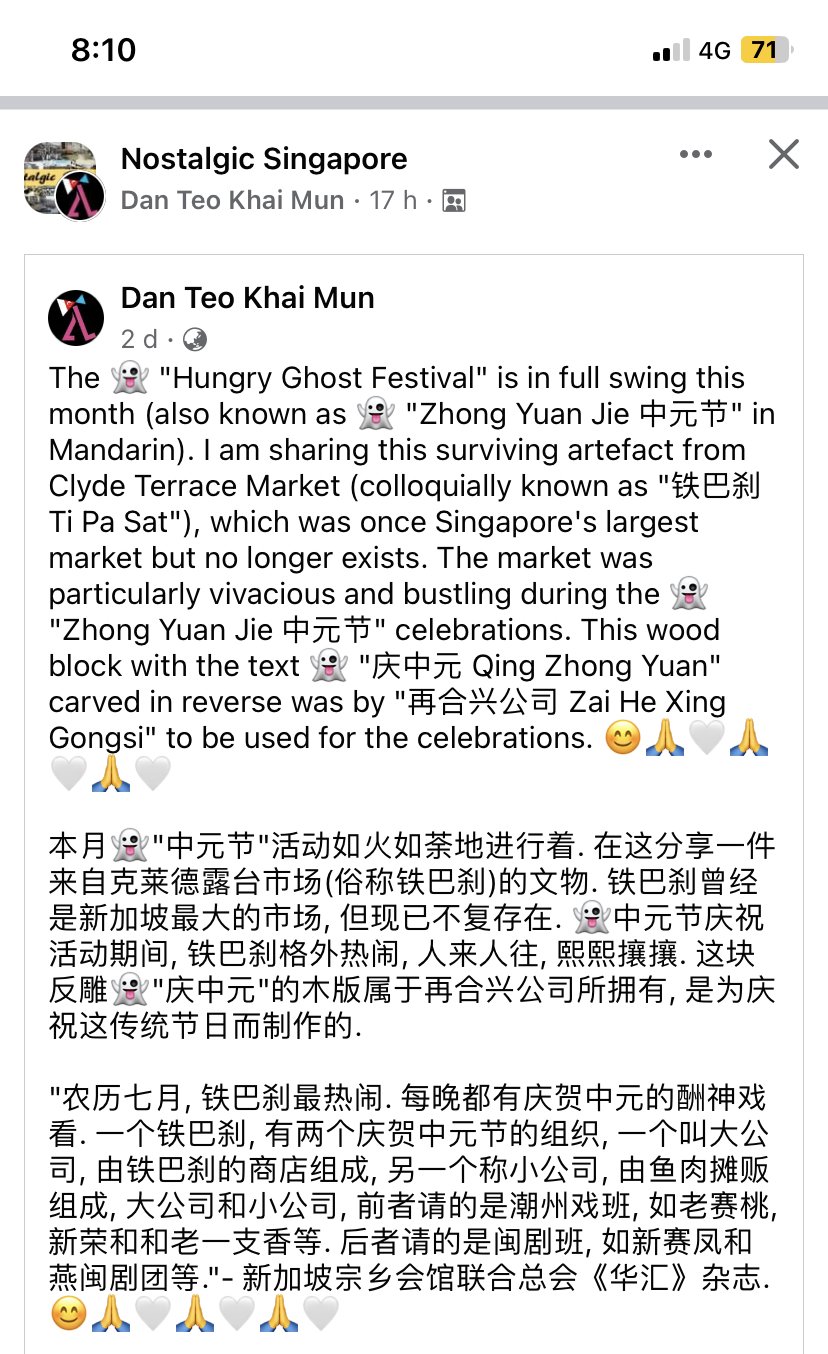This screenshot has height=1354, width=828.
Task: Close the post with the X button
Action: click(783, 155)
